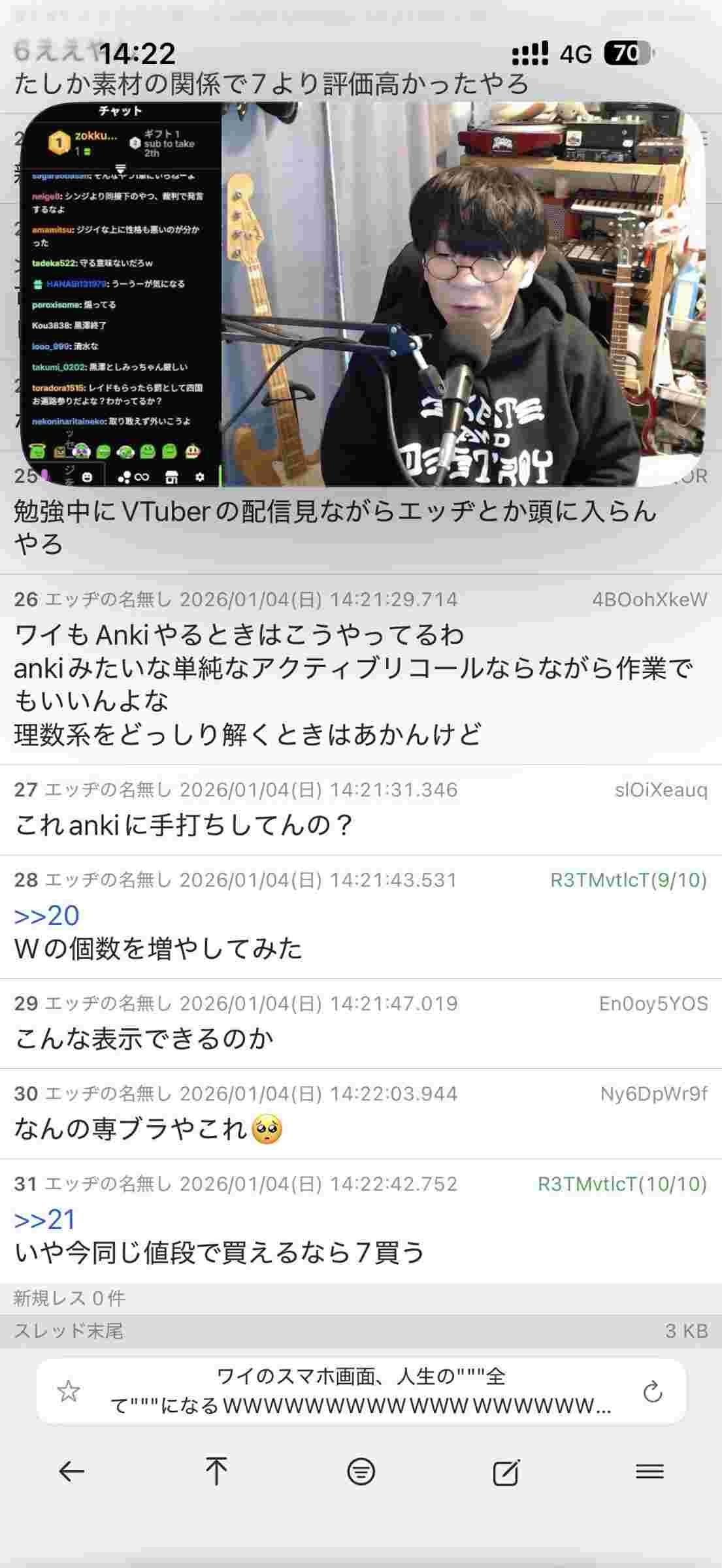Open the hamburger menu
Image resolution: width=722 pixels, height=1568 pixels.
pyautogui.click(x=649, y=1471)
